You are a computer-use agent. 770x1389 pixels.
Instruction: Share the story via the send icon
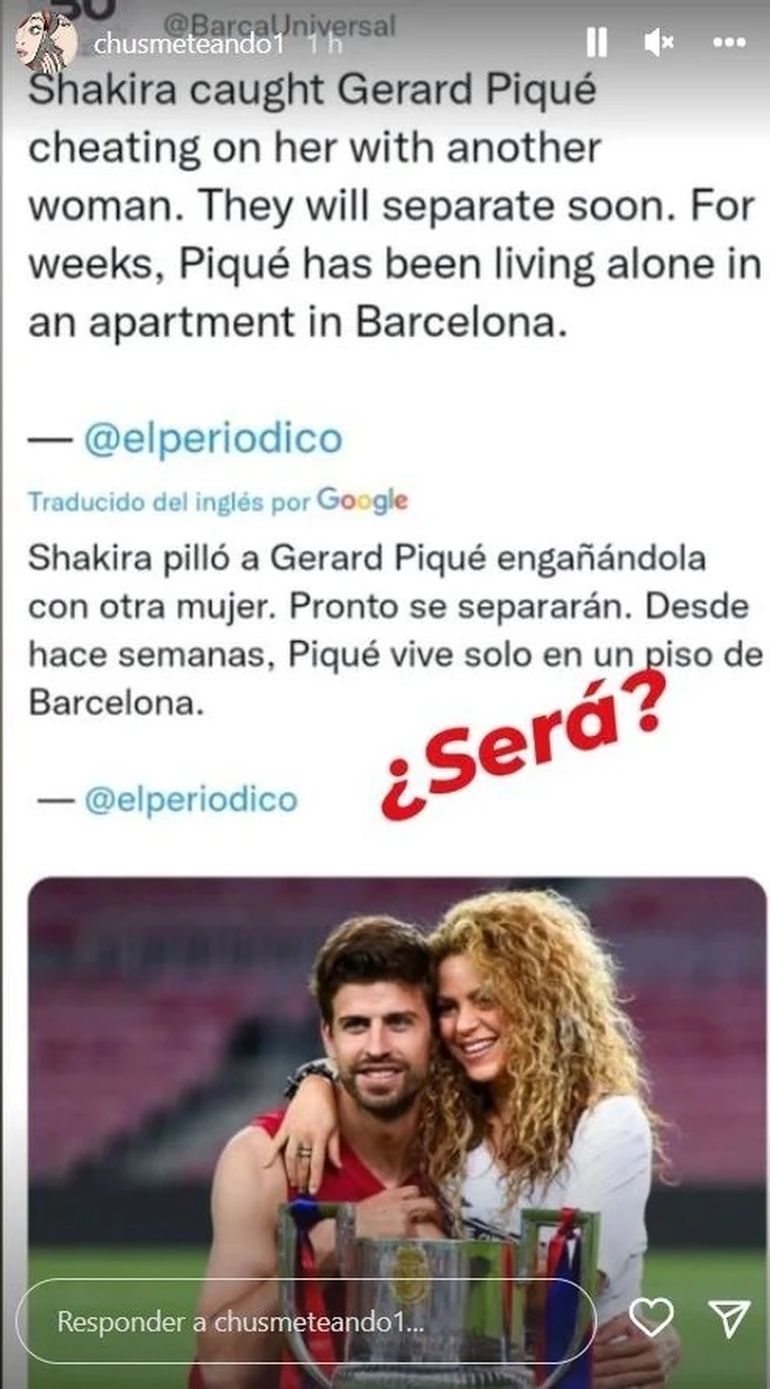[x=727, y=1320]
